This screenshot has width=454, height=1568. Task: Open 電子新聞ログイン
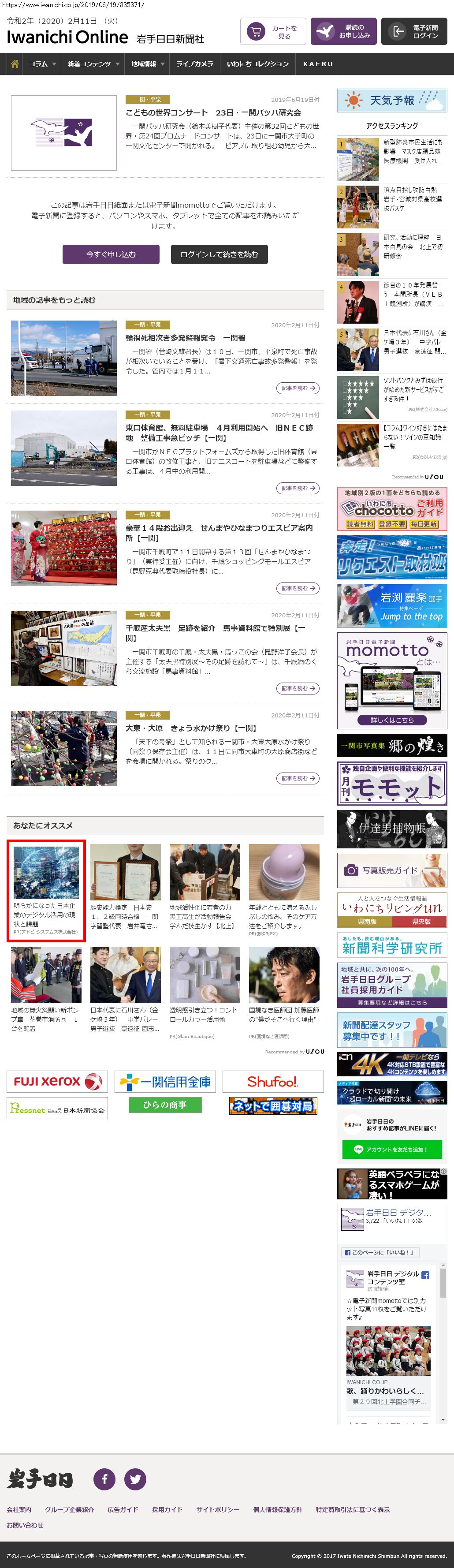tap(414, 32)
